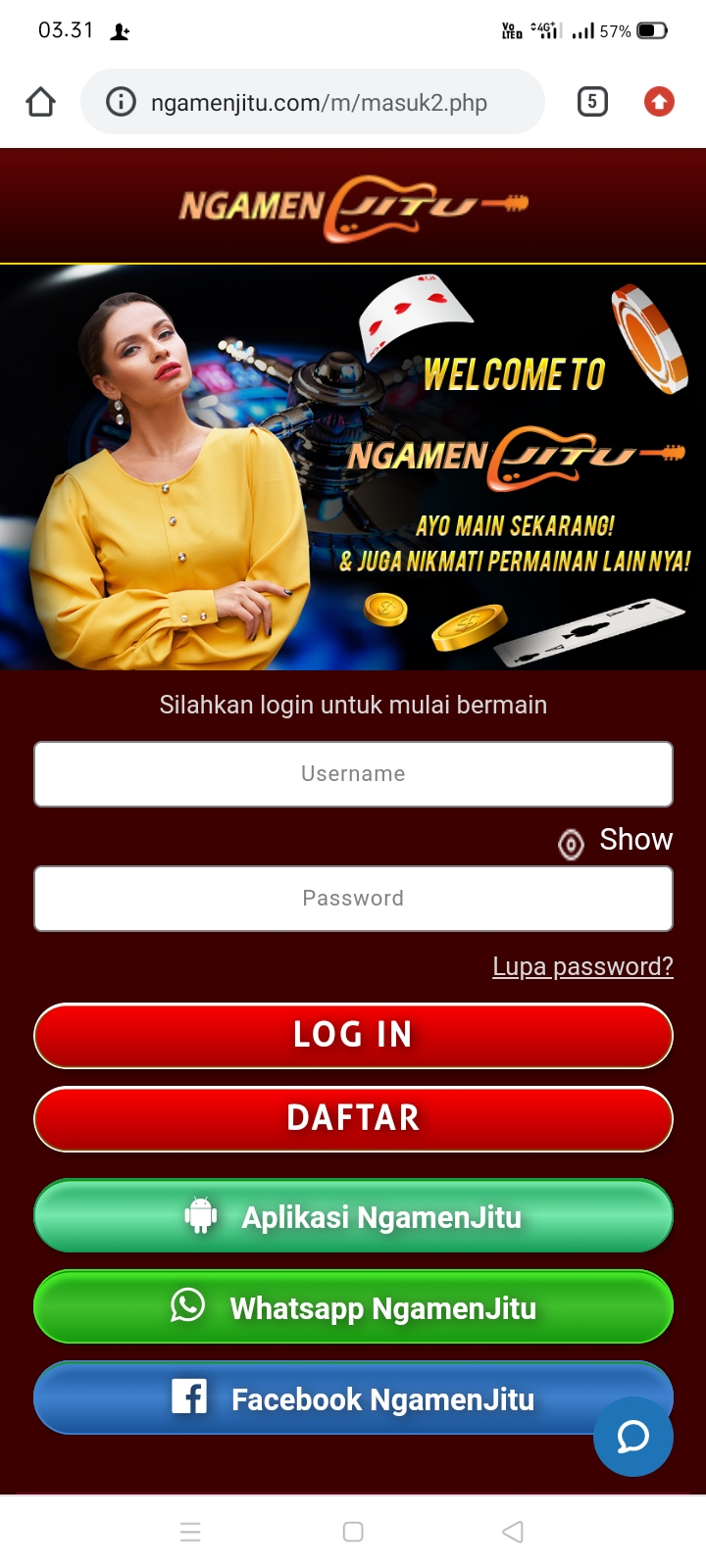Open the Lupa password link
Image resolution: width=706 pixels, height=1568 pixels.
pos(582,966)
